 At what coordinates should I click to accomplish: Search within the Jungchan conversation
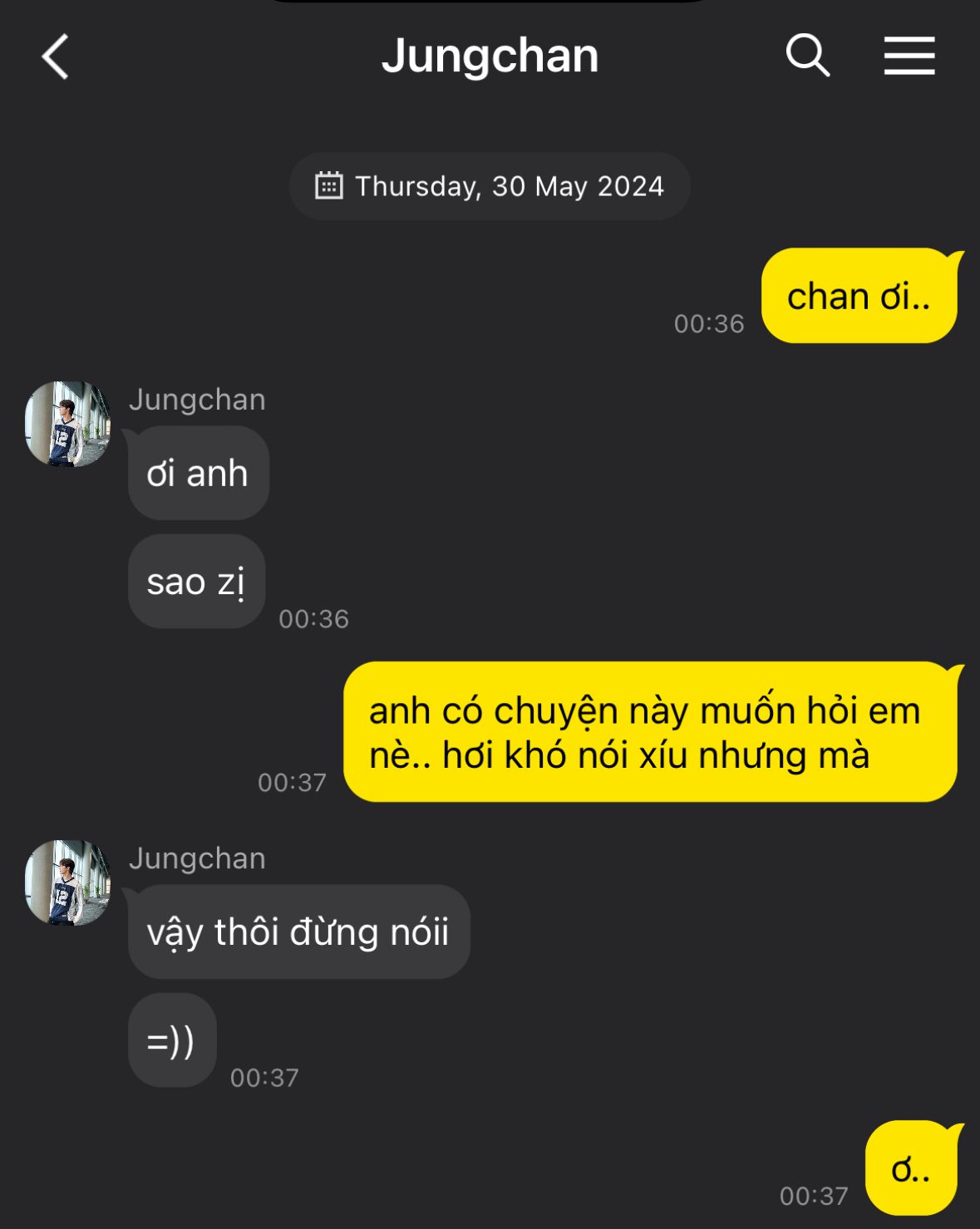click(807, 56)
